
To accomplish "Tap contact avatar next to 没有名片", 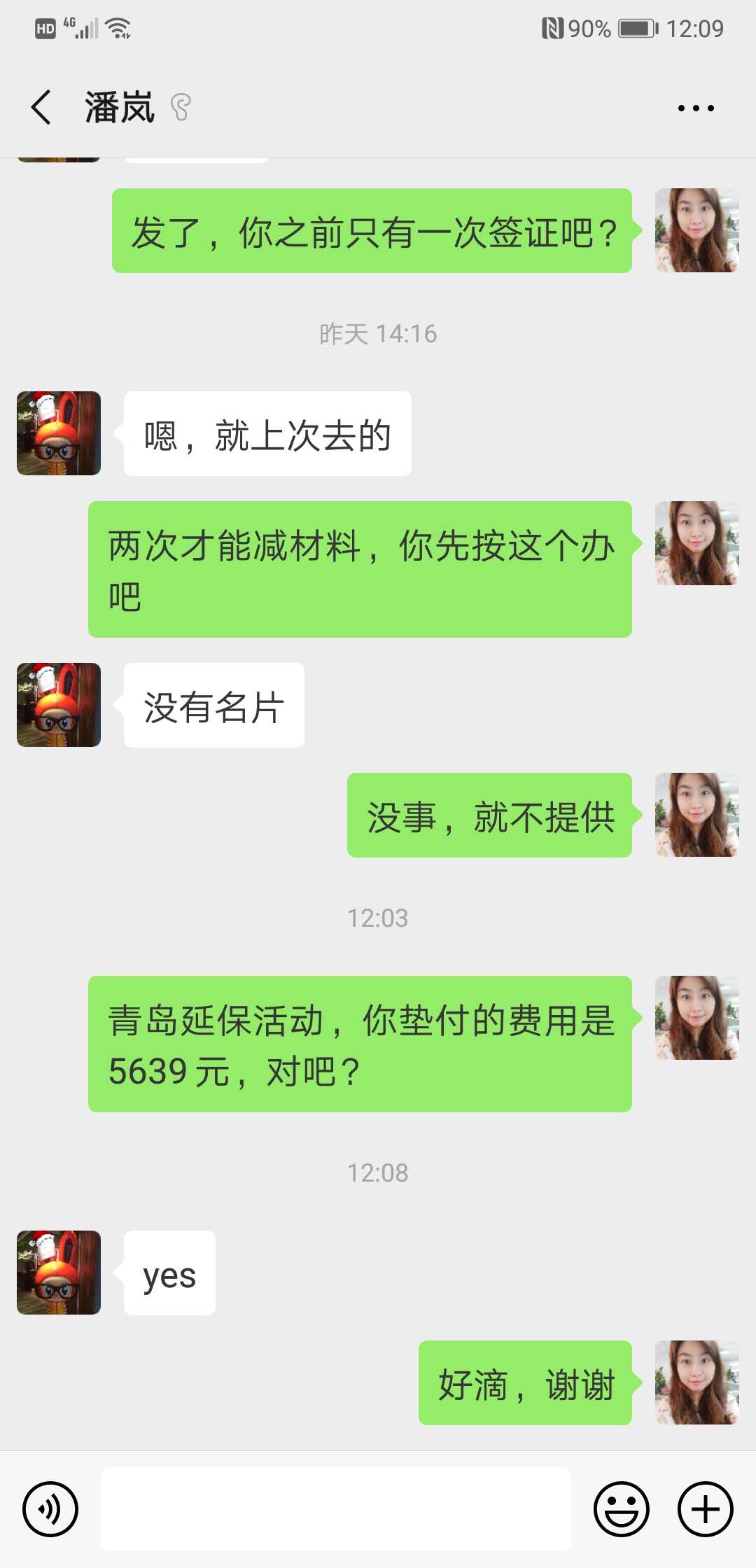I will click(59, 705).
